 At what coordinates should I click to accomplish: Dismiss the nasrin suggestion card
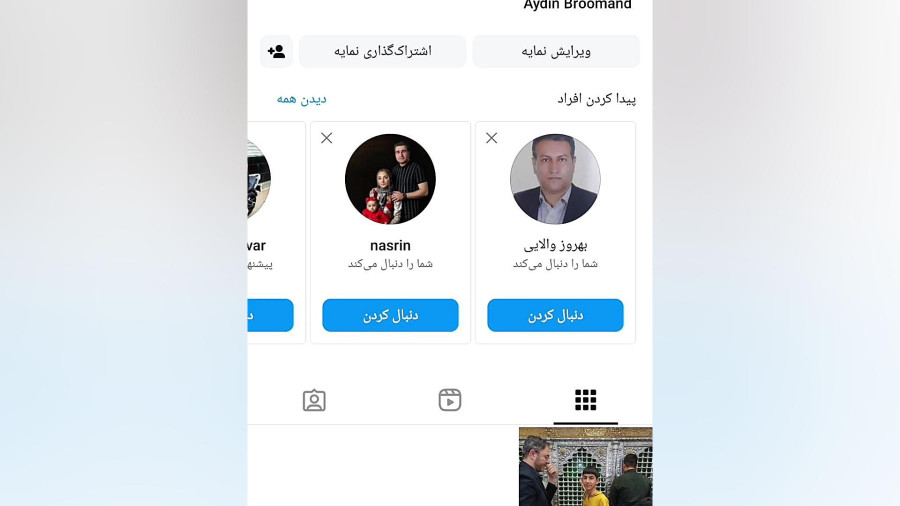click(x=326, y=138)
